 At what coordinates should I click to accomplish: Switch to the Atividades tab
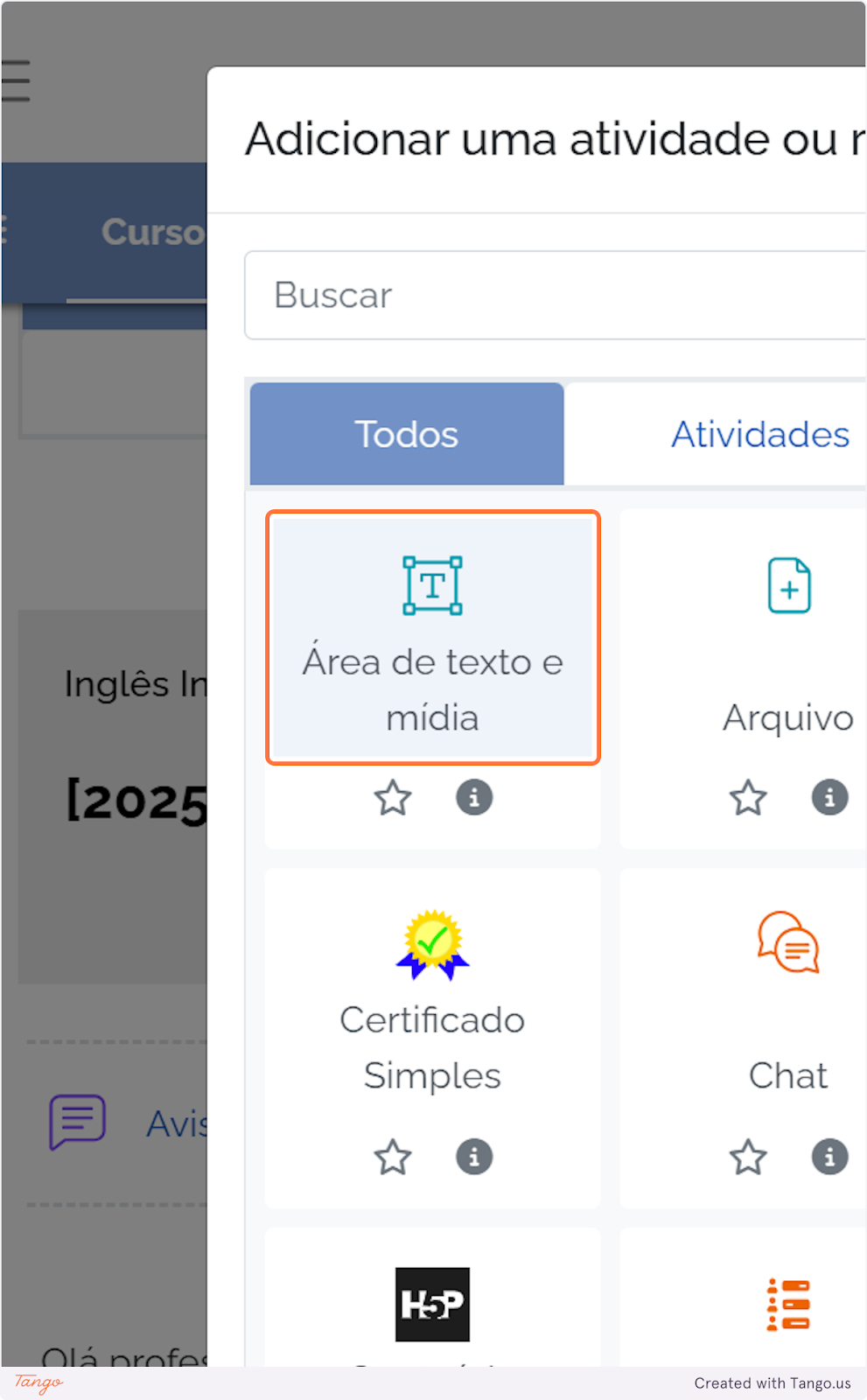point(759,434)
